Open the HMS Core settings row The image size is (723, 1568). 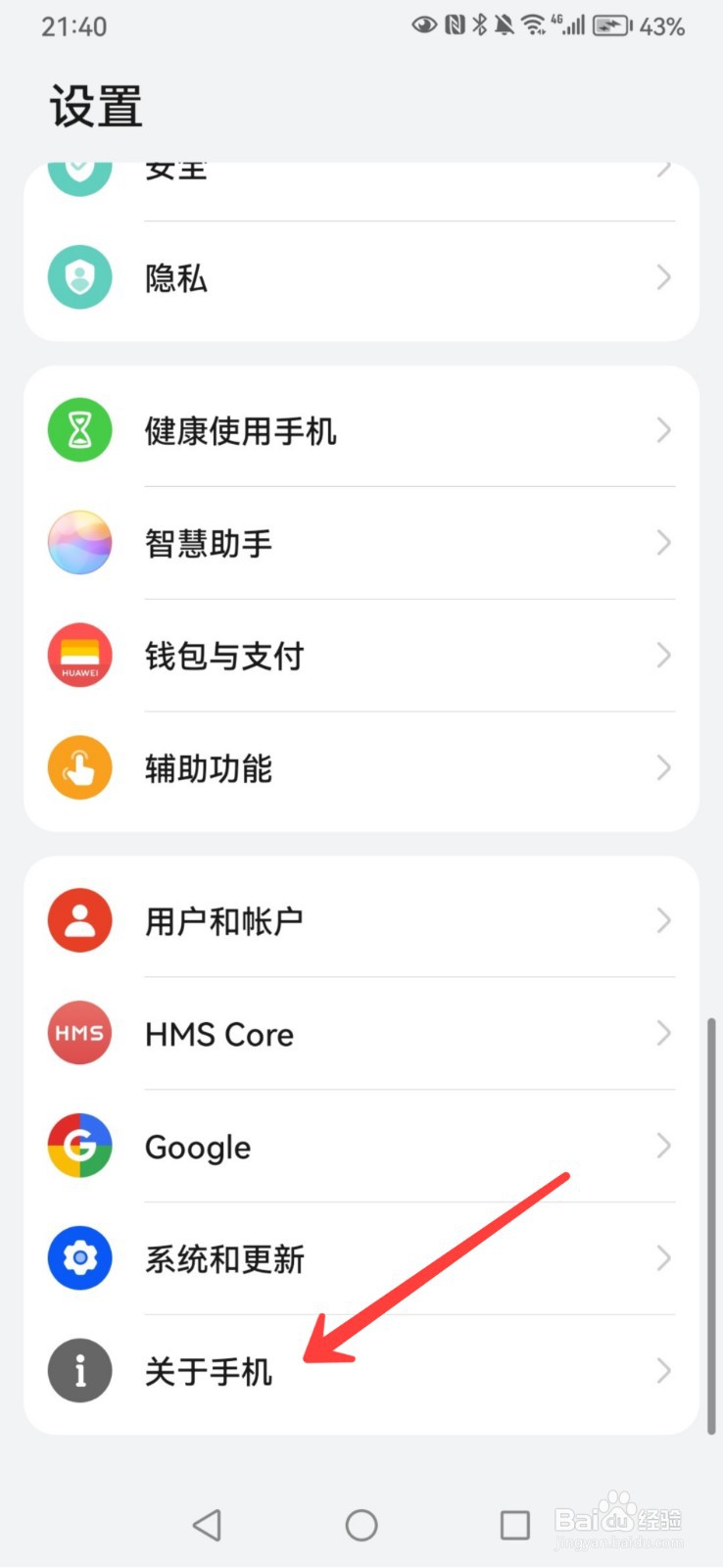coord(361,1033)
